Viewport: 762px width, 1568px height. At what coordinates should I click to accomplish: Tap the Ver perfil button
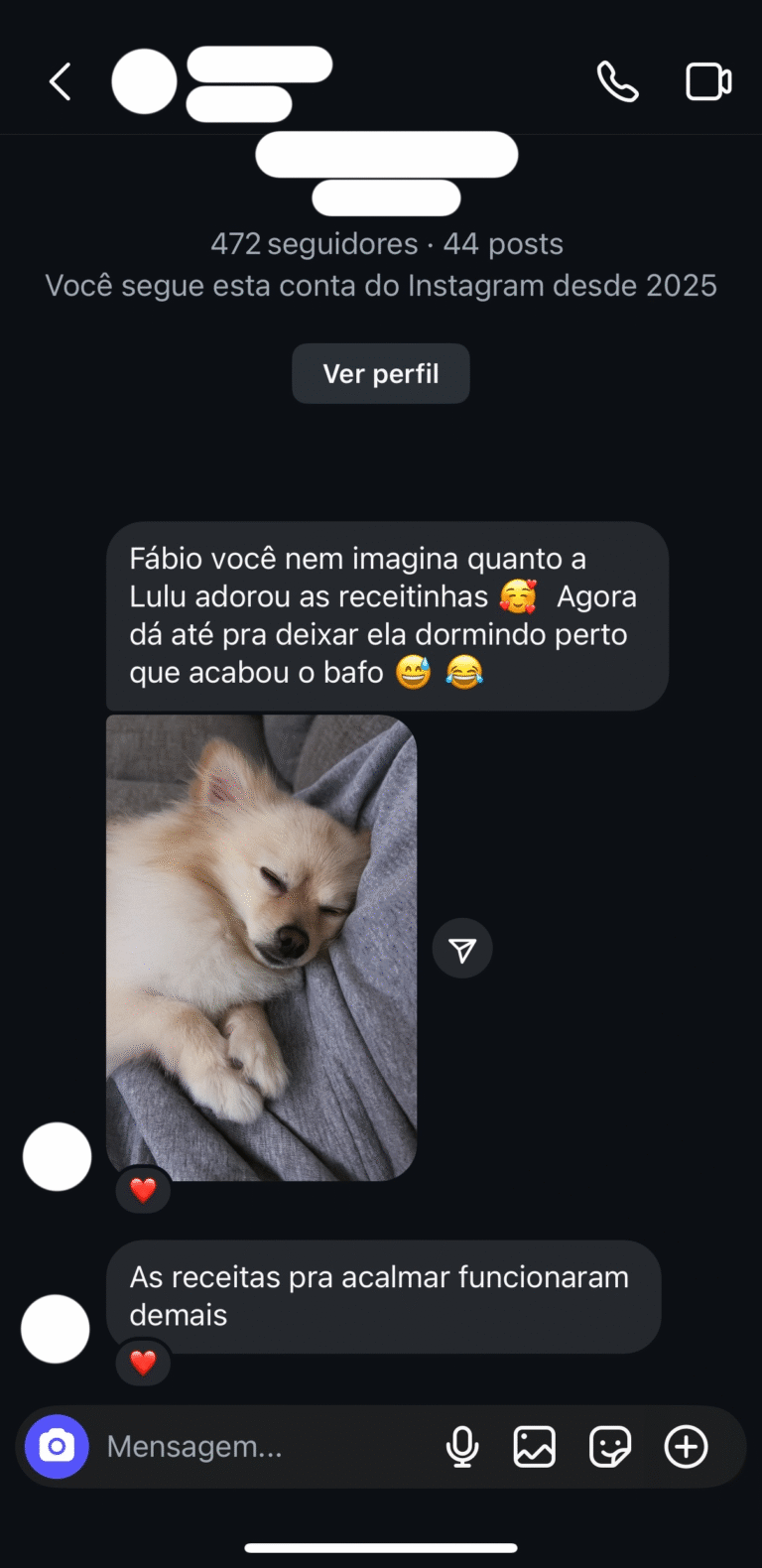tap(380, 374)
